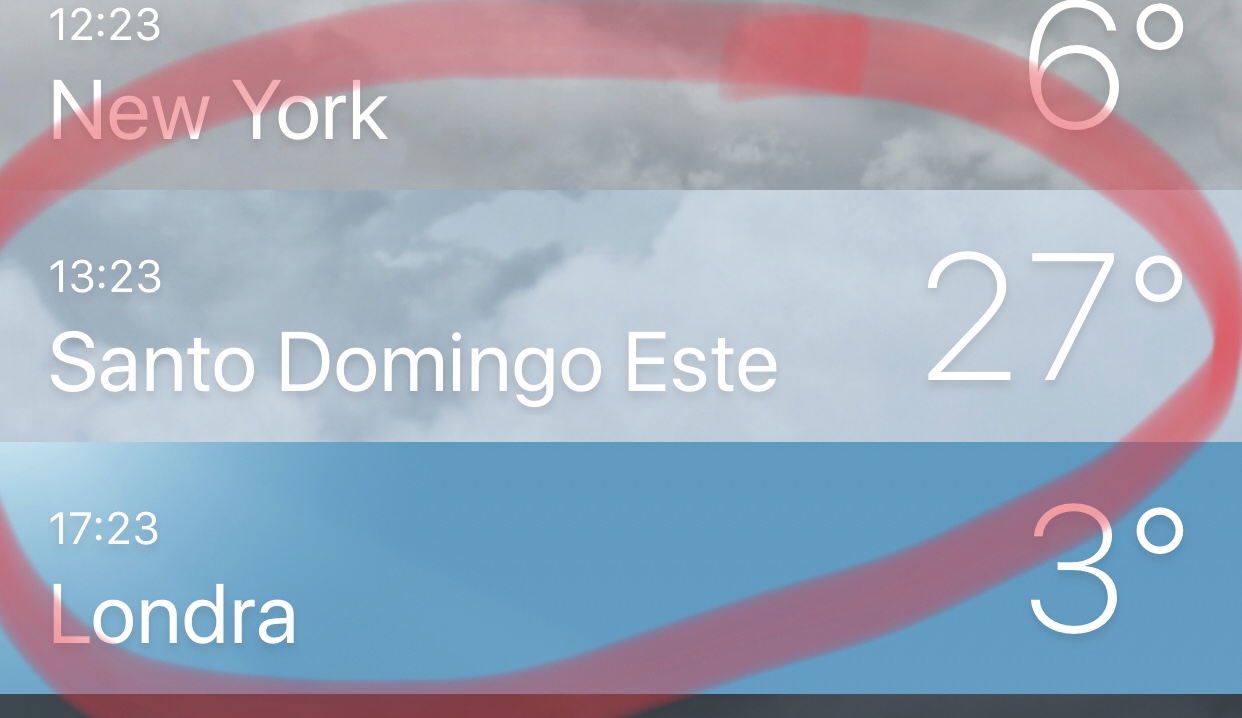The height and width of the screenshot is (718, 1242).
Task: Open the New York weather forecast
Action: click(218, 109)
